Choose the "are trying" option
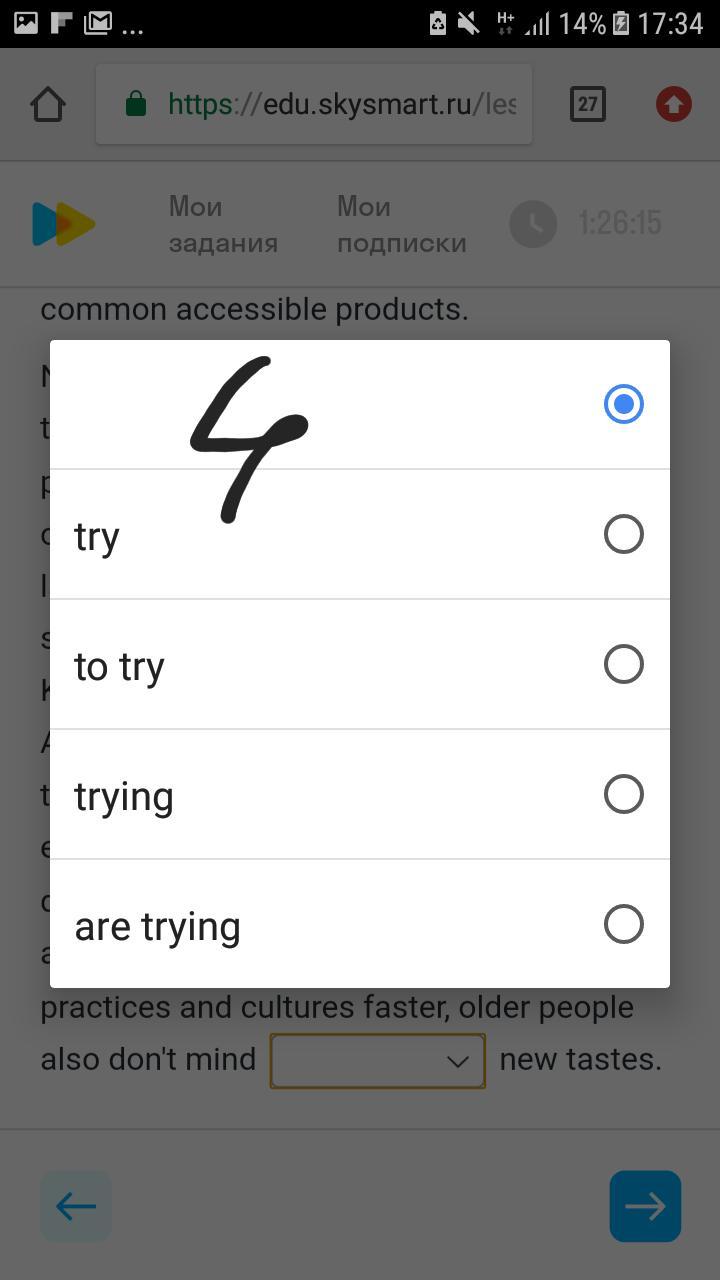This screenshot has height=1280, width=720. click(x=360, y=924)
